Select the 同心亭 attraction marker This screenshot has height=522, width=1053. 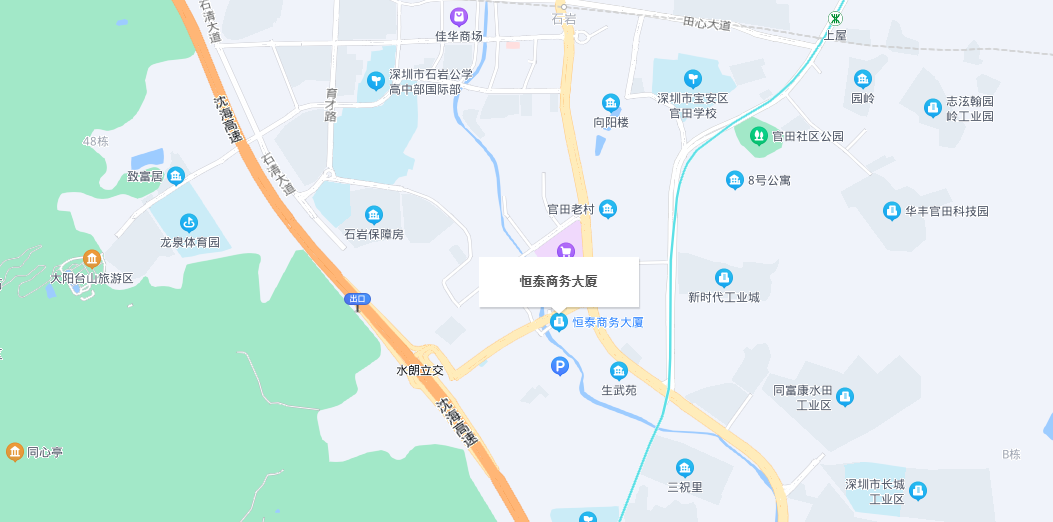tap(15, 452)
